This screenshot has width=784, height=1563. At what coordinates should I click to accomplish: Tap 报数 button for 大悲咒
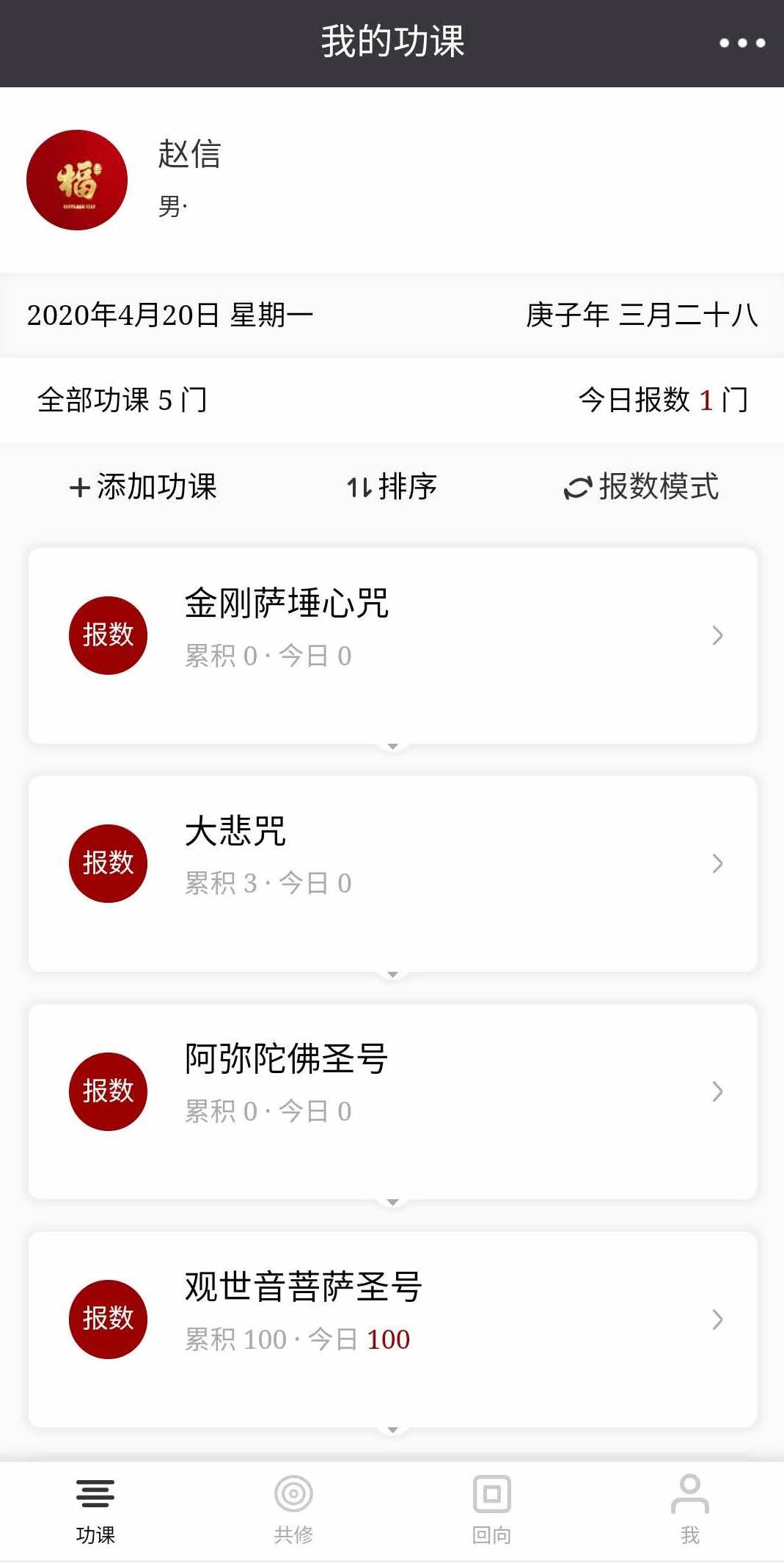108,863
